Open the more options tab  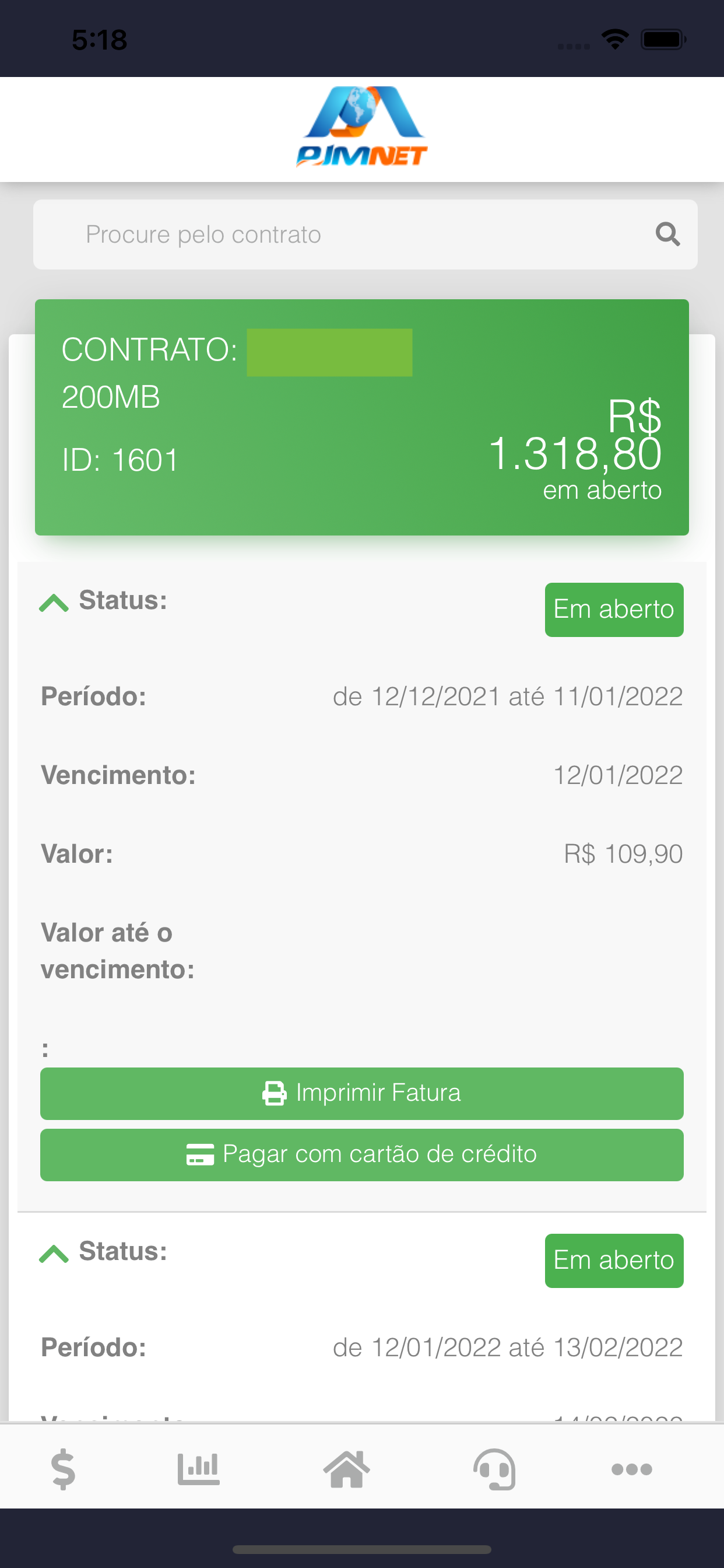point(631,1469)
